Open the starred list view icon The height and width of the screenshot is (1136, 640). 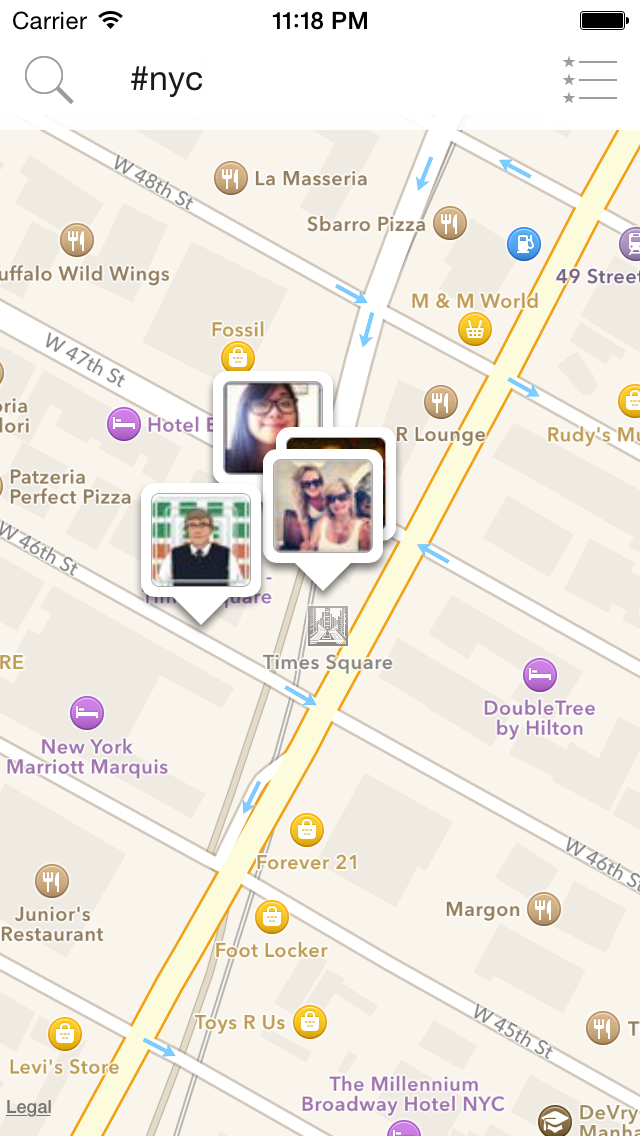tap(590, 79)
